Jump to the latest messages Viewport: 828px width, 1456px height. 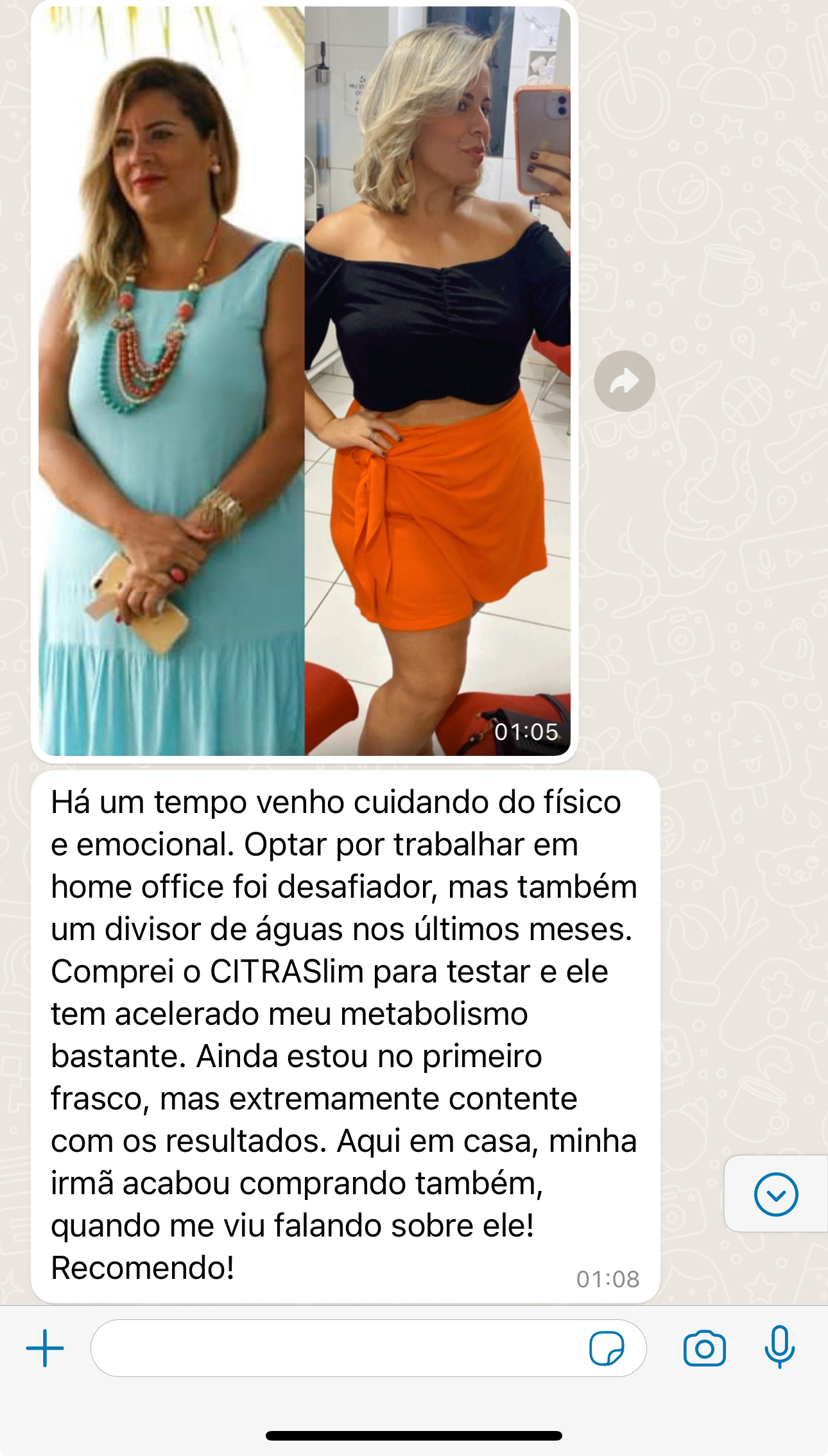point(775,1194)
